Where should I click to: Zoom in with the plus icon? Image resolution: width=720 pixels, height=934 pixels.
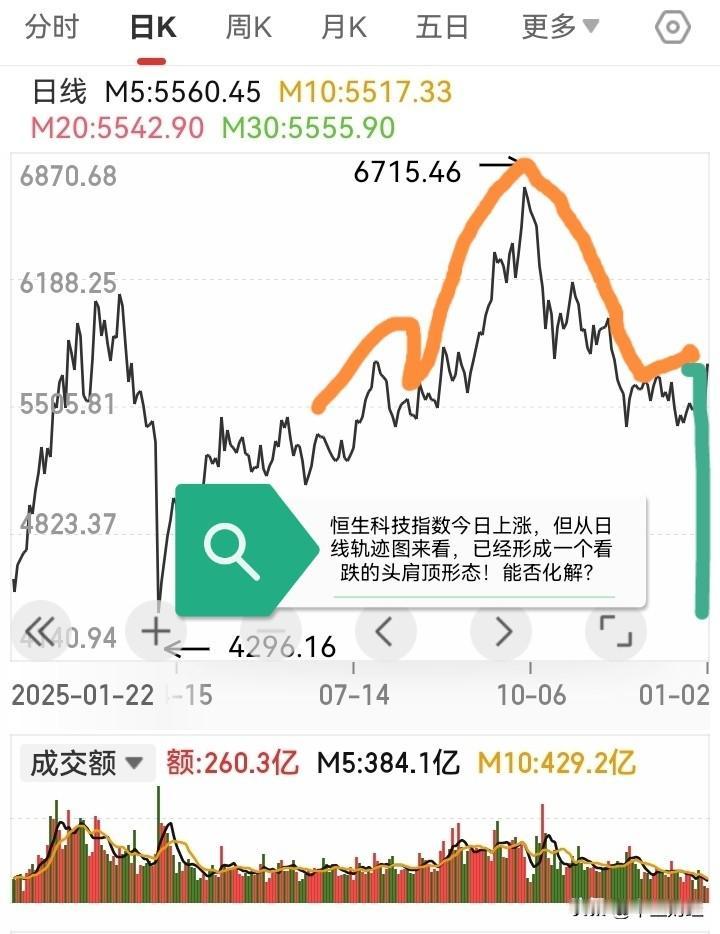coord(155,631)
